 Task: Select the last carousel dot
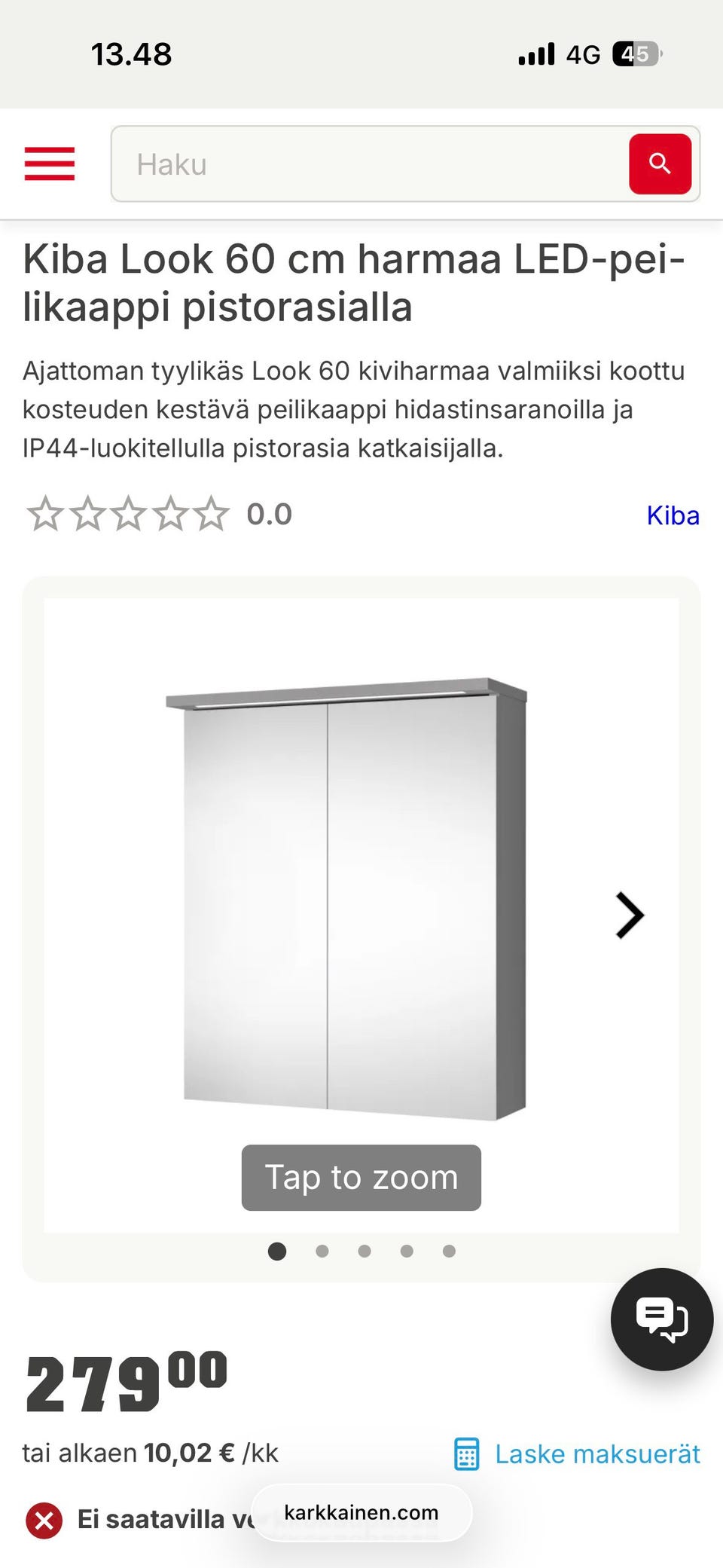pos(449,1251)
